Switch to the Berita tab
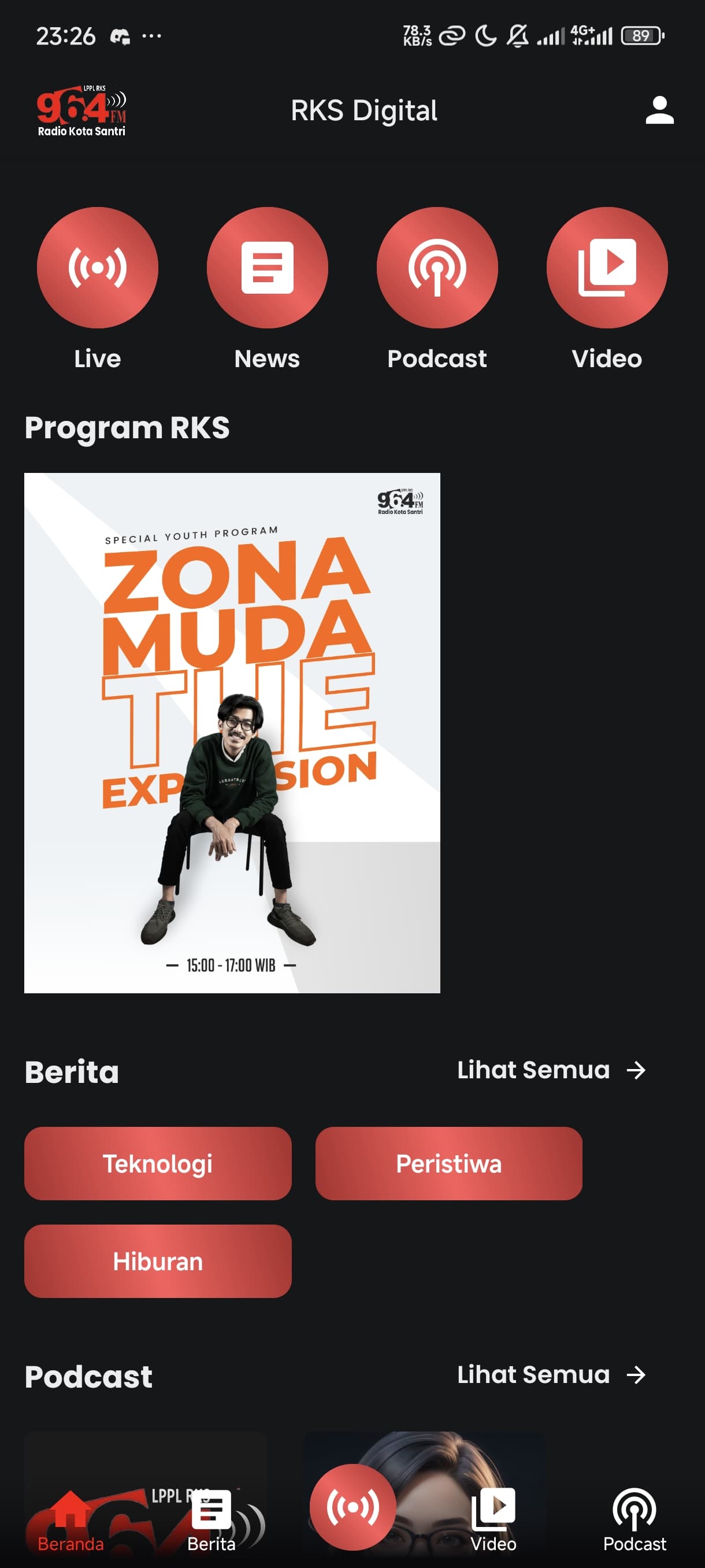 211,1521
